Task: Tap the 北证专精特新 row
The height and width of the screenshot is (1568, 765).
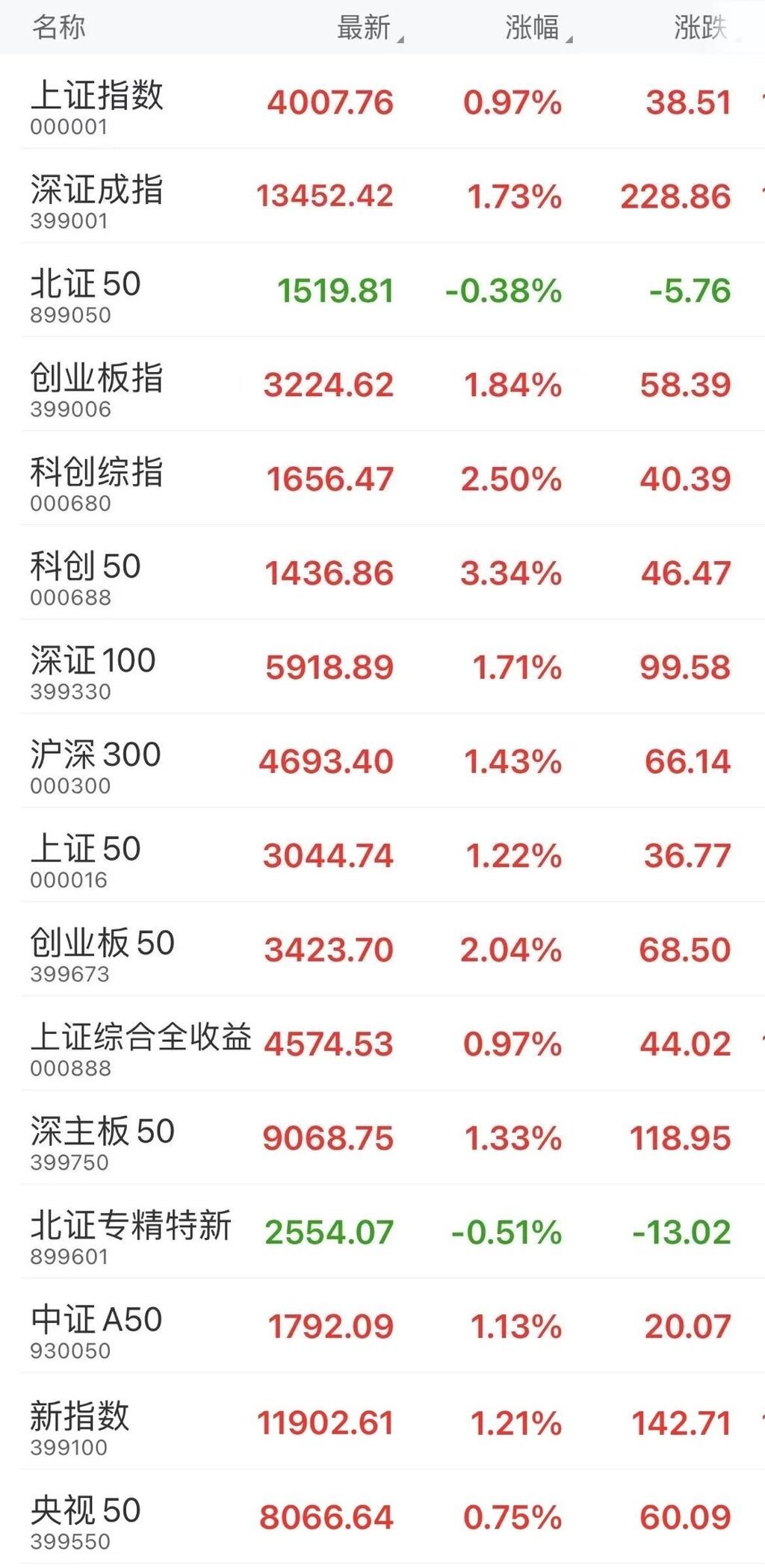Action: pos(131,1232)
